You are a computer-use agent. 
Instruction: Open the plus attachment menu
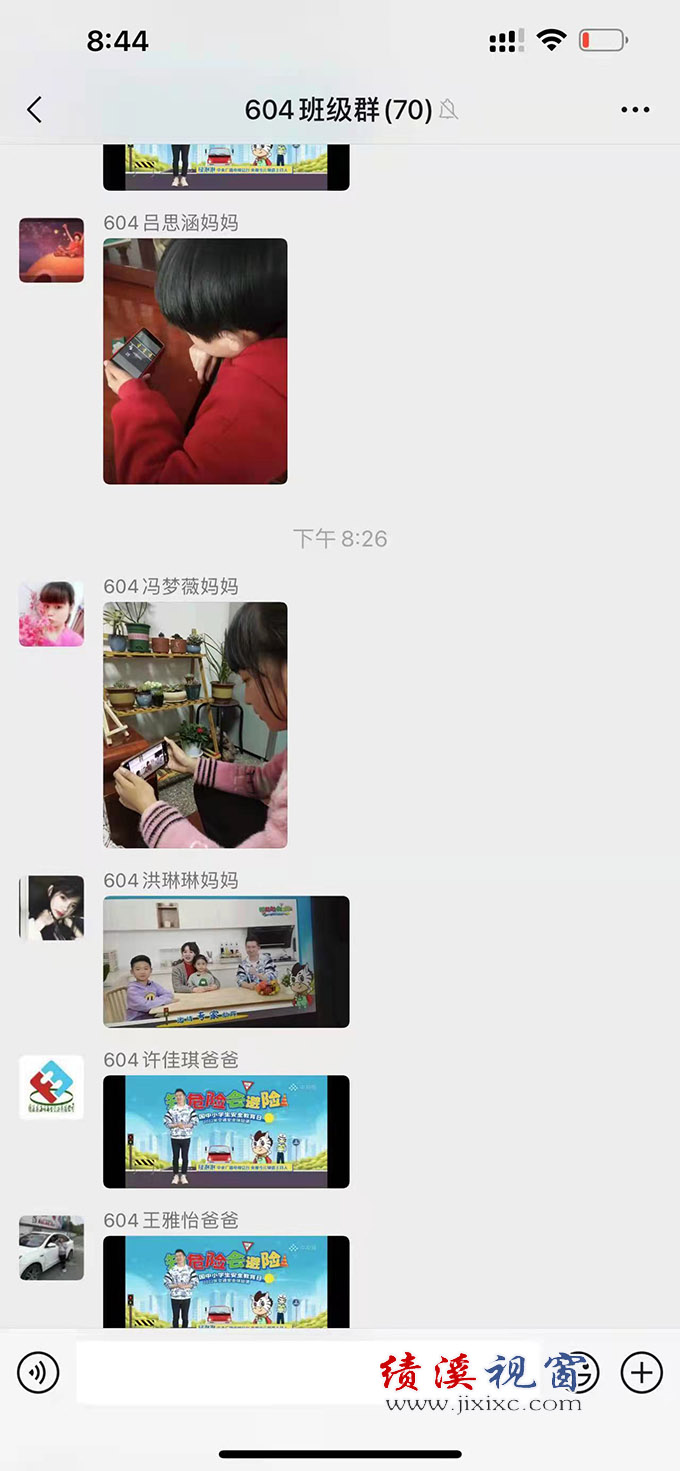641,1373
